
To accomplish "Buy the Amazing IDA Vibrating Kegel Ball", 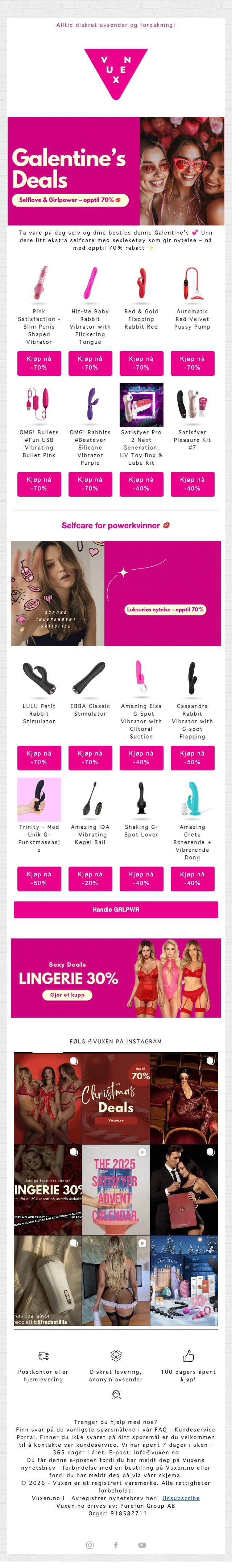I will coord(90,878).
